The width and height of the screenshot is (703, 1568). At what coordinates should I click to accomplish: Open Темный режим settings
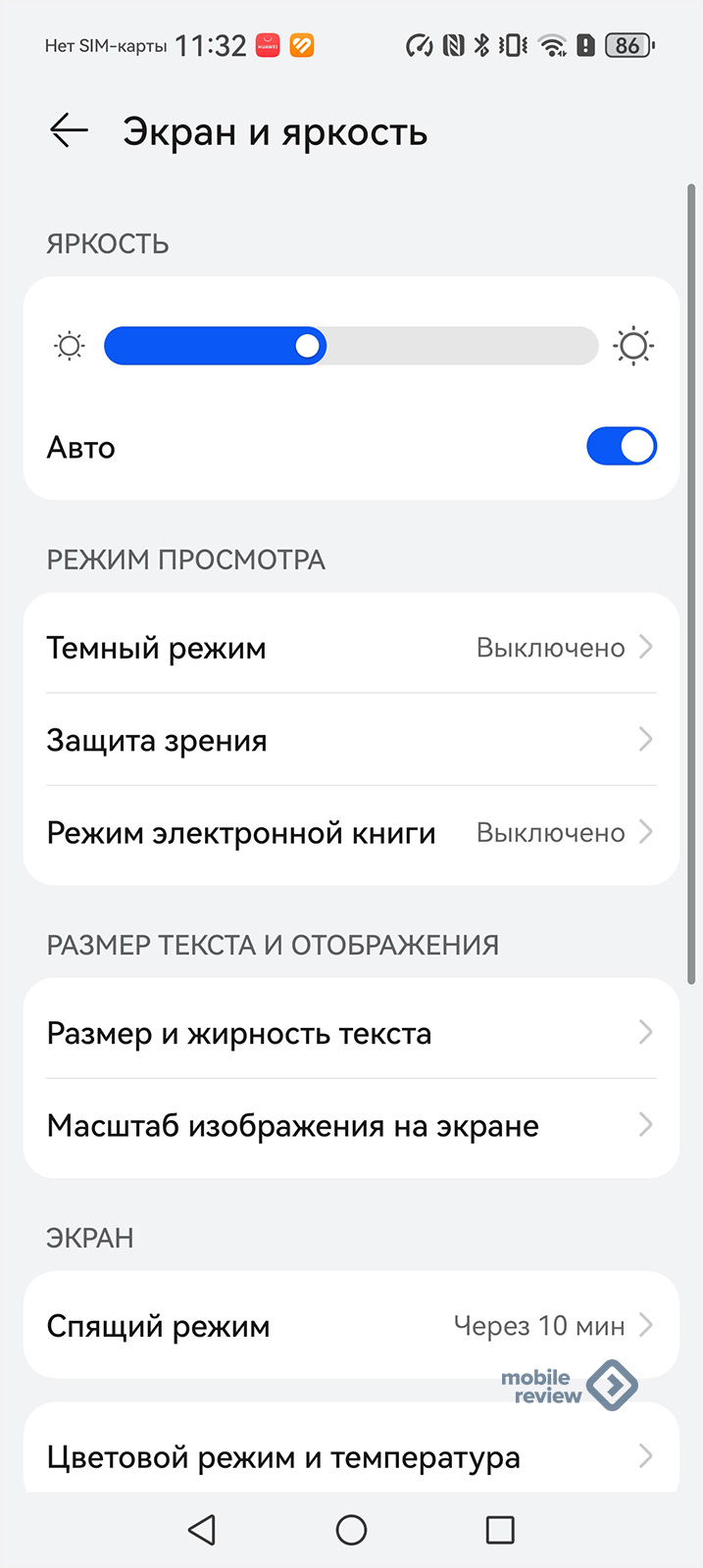[x=351, y=647]
